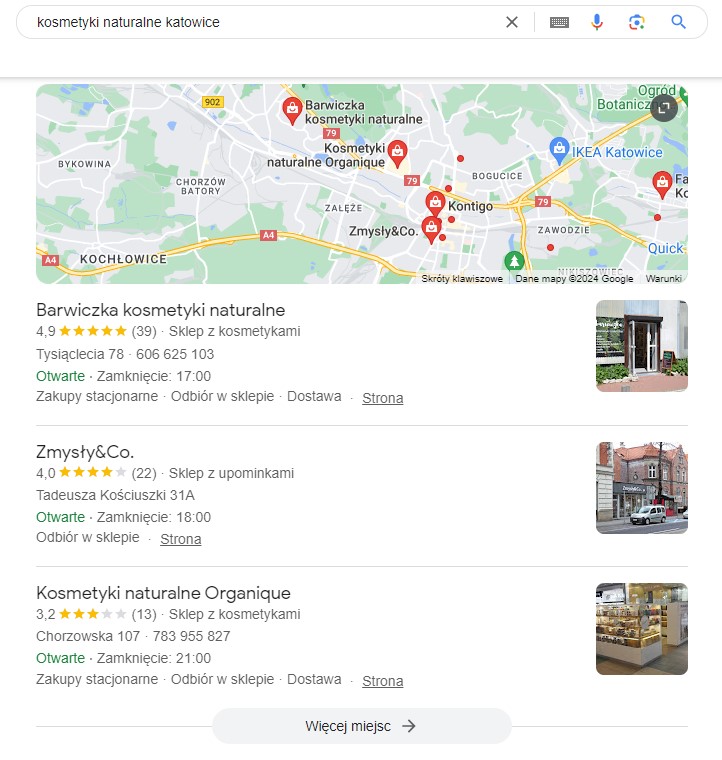Visit the Strona link for Organique
This screenshot has width=722, height=760.
(x=383, y=681)
